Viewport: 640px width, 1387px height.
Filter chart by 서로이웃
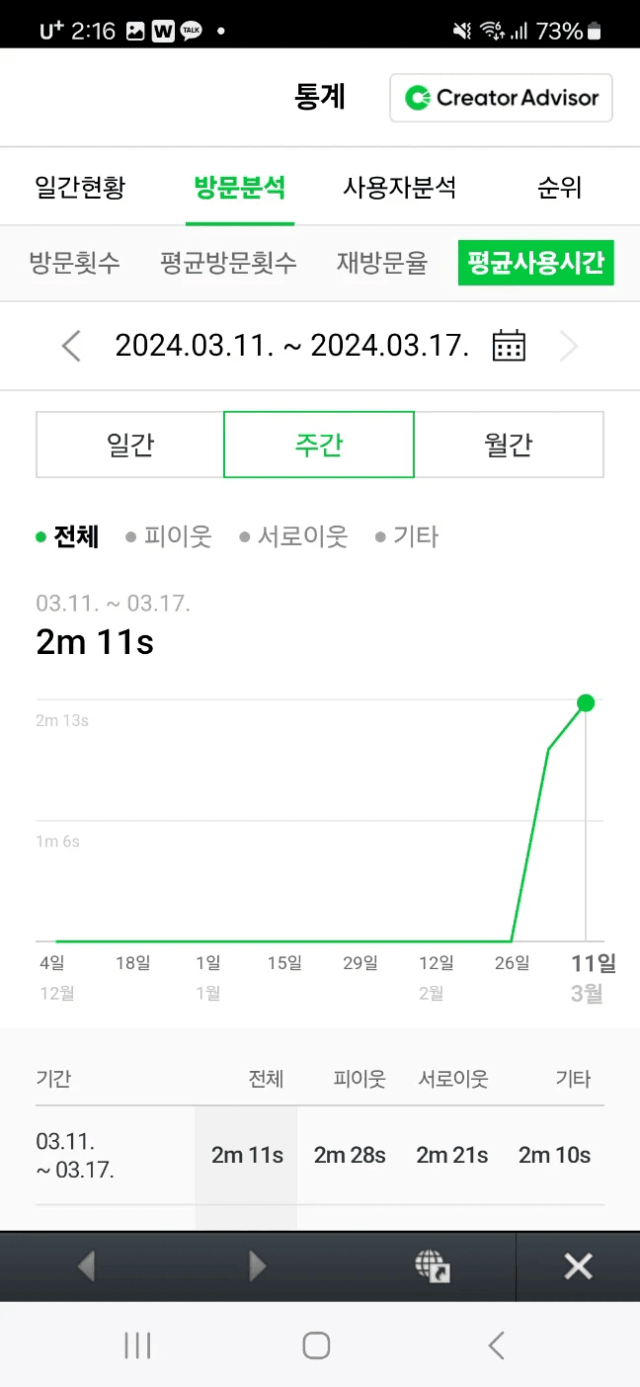pyautogui.click(x=294, y=537)
